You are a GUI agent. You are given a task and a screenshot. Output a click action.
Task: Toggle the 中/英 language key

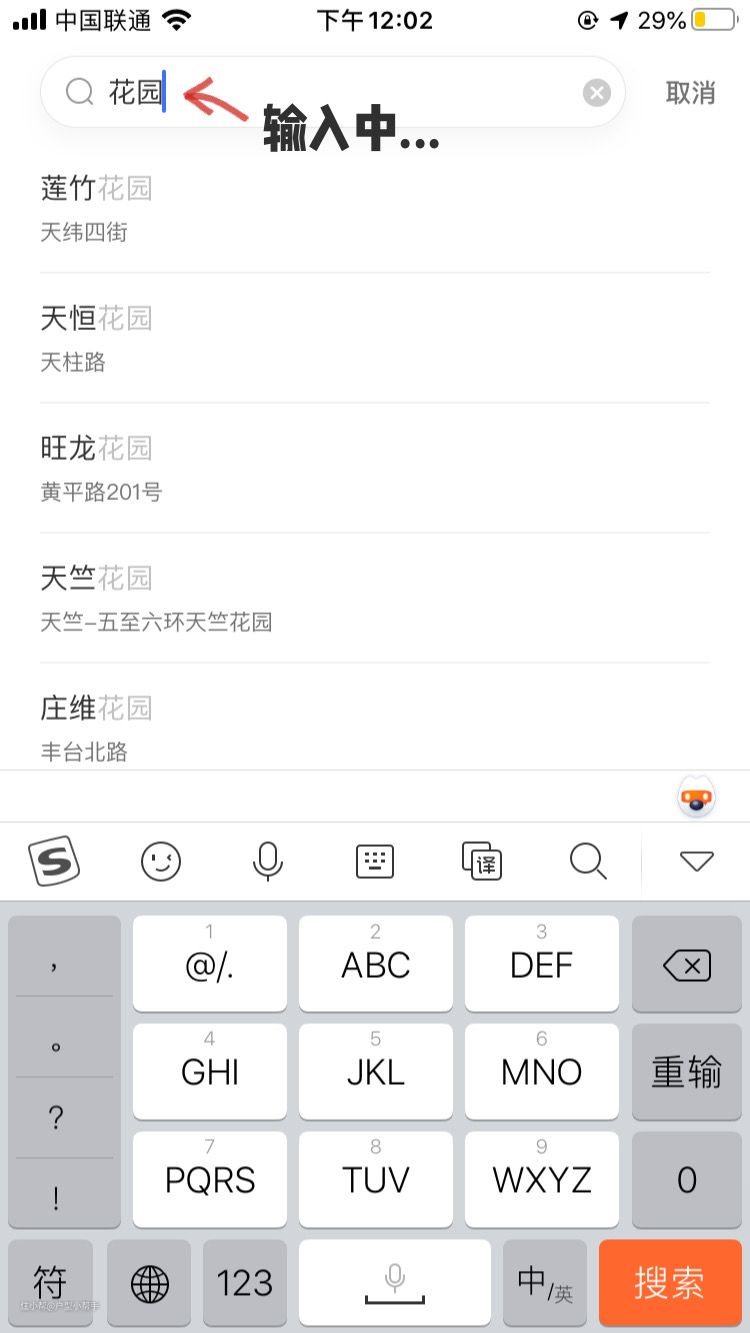coord(545,1283)
